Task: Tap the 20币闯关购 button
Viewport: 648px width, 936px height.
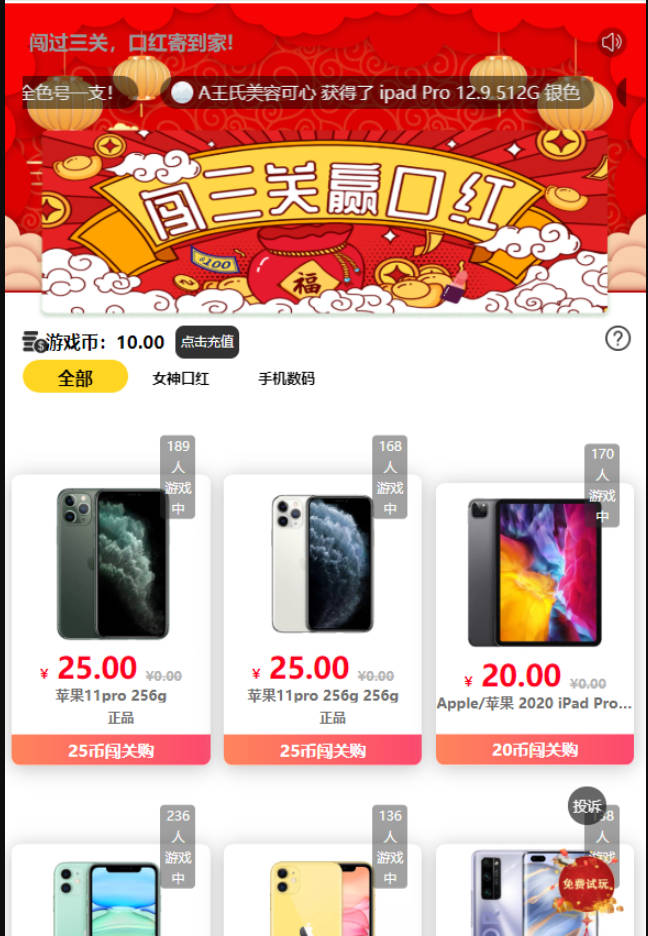Action: click(x=534, y=749)
